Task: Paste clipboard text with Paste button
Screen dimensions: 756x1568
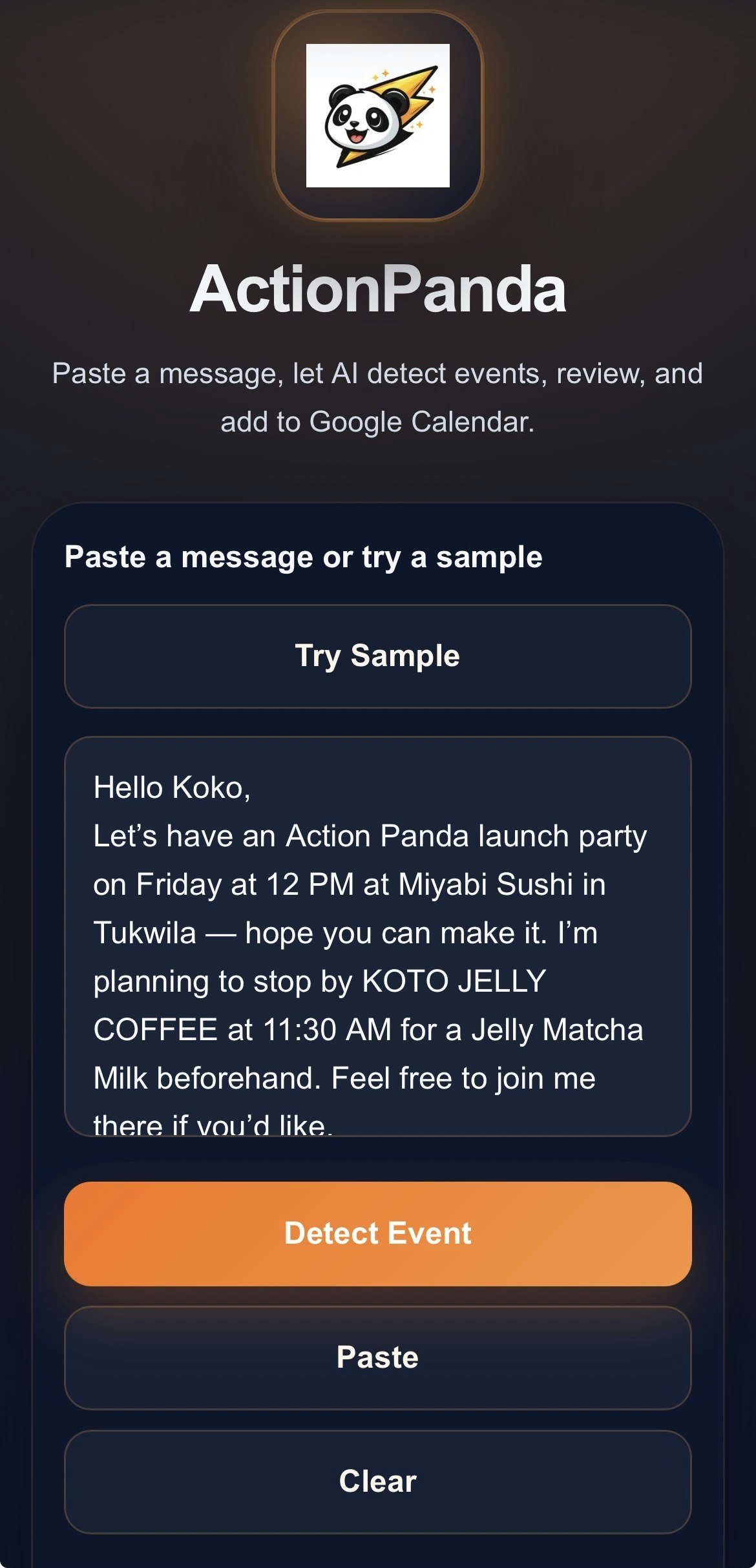Action: pyautogui.click(x=378, y=1358)
